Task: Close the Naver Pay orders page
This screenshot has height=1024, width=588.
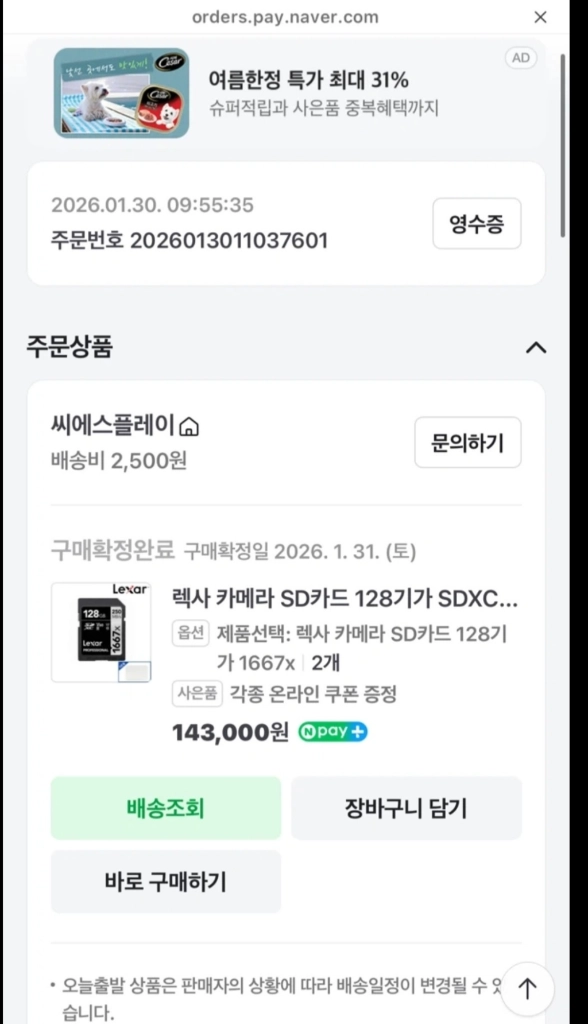Action: (x=540, y=17)
